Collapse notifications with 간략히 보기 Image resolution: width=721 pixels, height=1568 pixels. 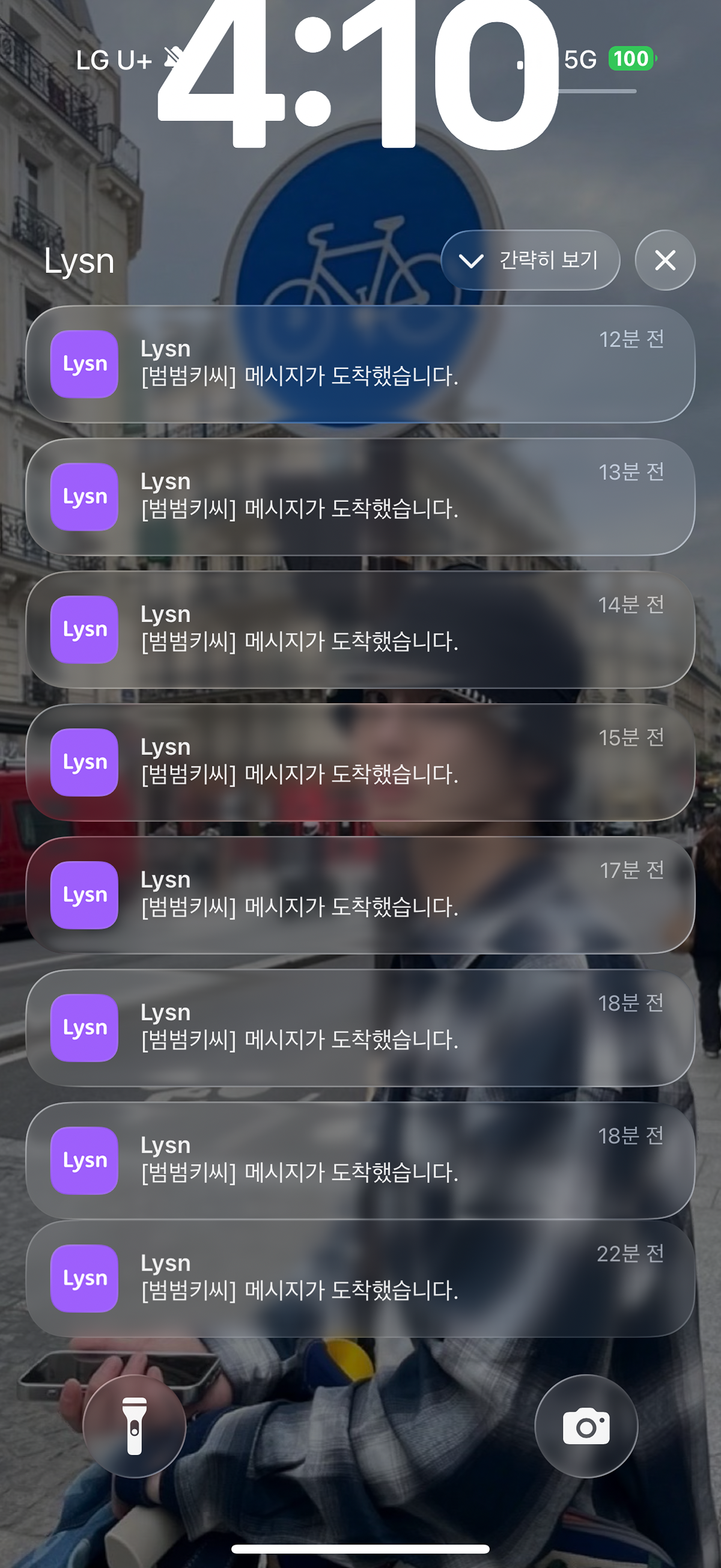click(x=530, y=260)
